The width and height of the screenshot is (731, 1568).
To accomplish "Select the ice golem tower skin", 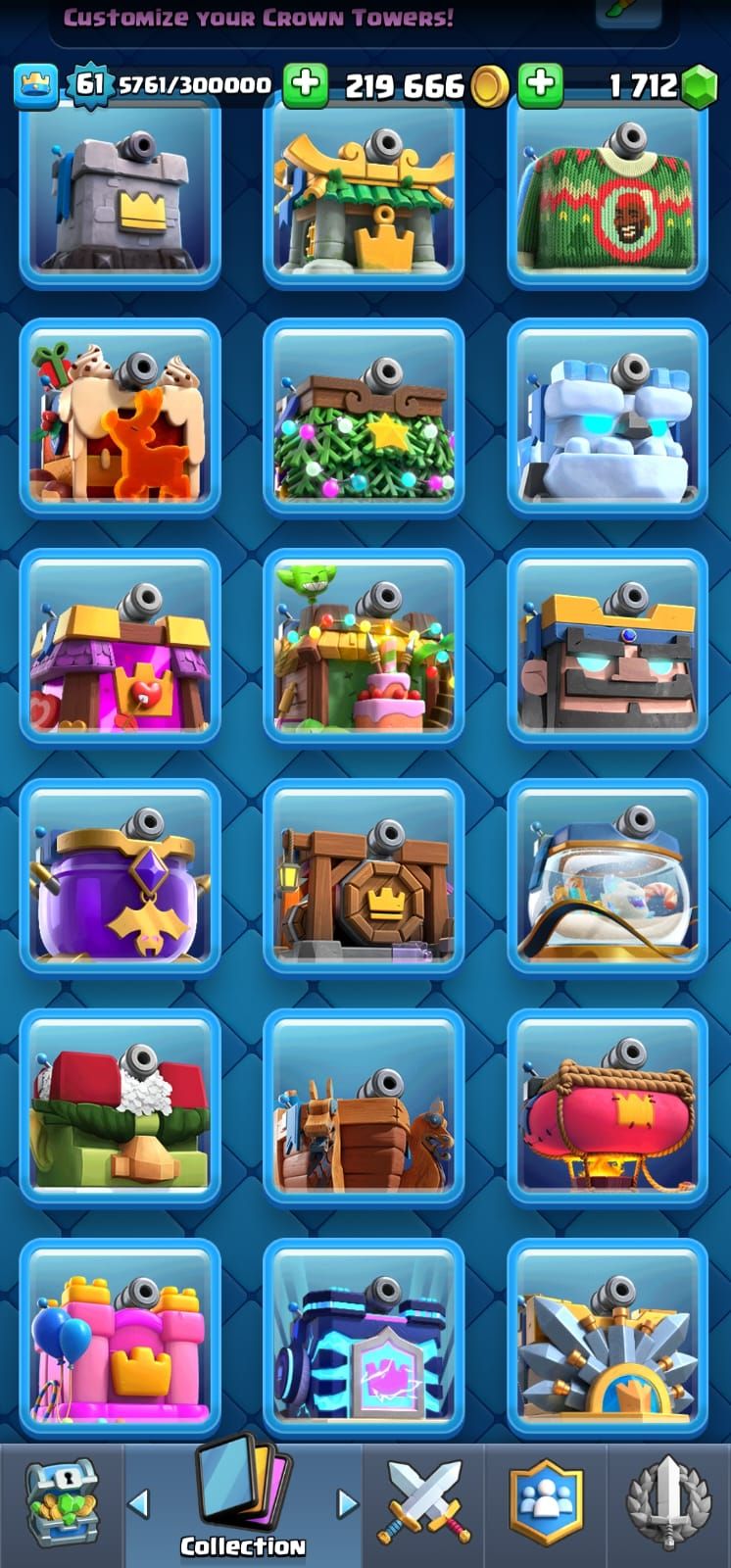I will 608,416.
